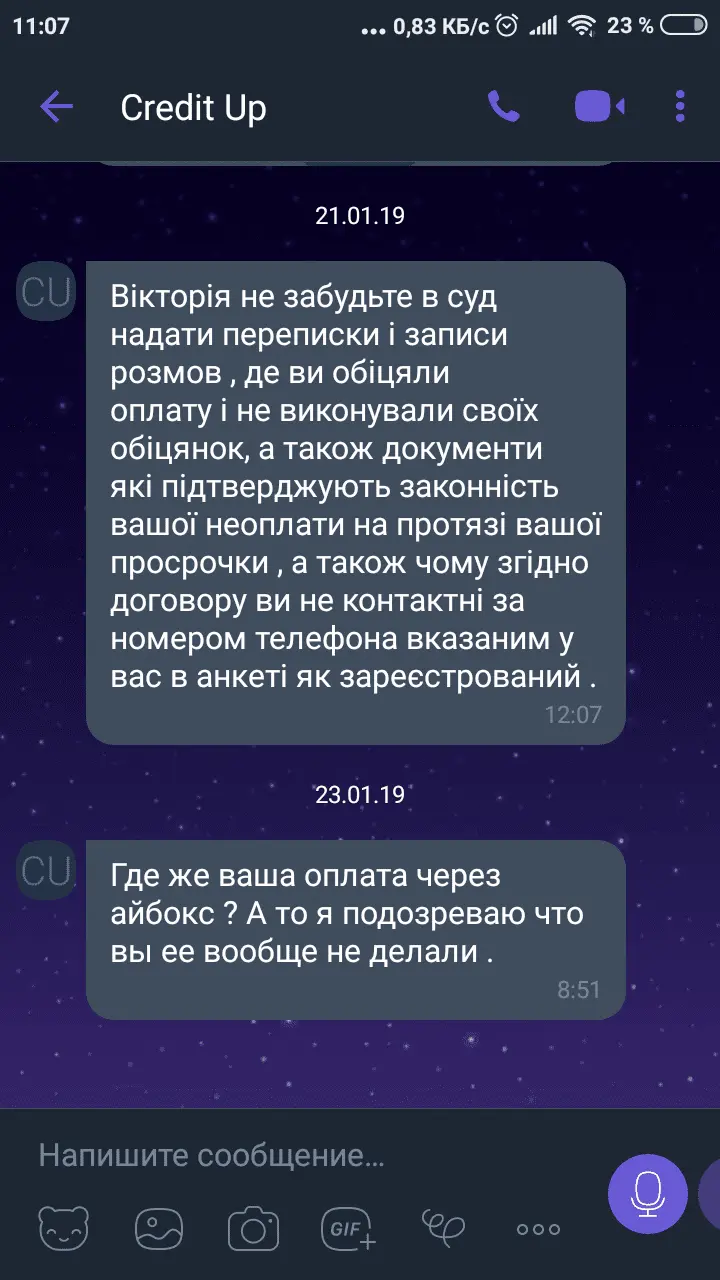Start a voice call with Credit Up
Screen dimensions: 720x1280
[503, 106]
